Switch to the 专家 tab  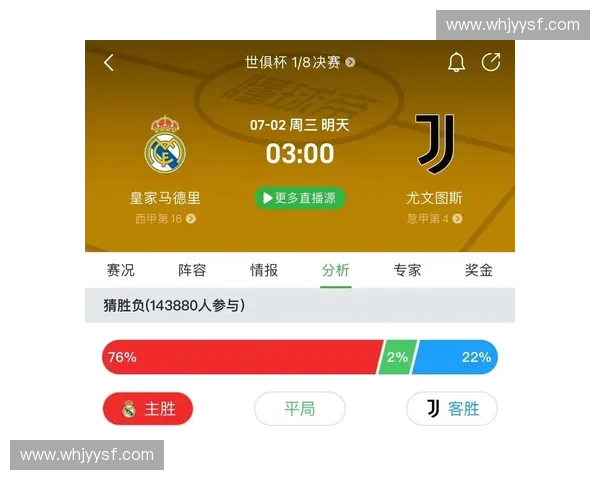point(407,270)
